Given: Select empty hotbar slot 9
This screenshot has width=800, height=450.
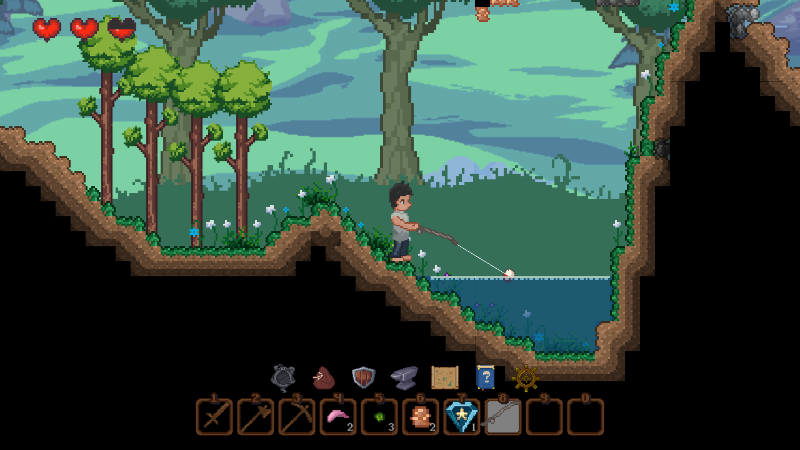Looking at the screenshot, I should click(x=545, y=416).
